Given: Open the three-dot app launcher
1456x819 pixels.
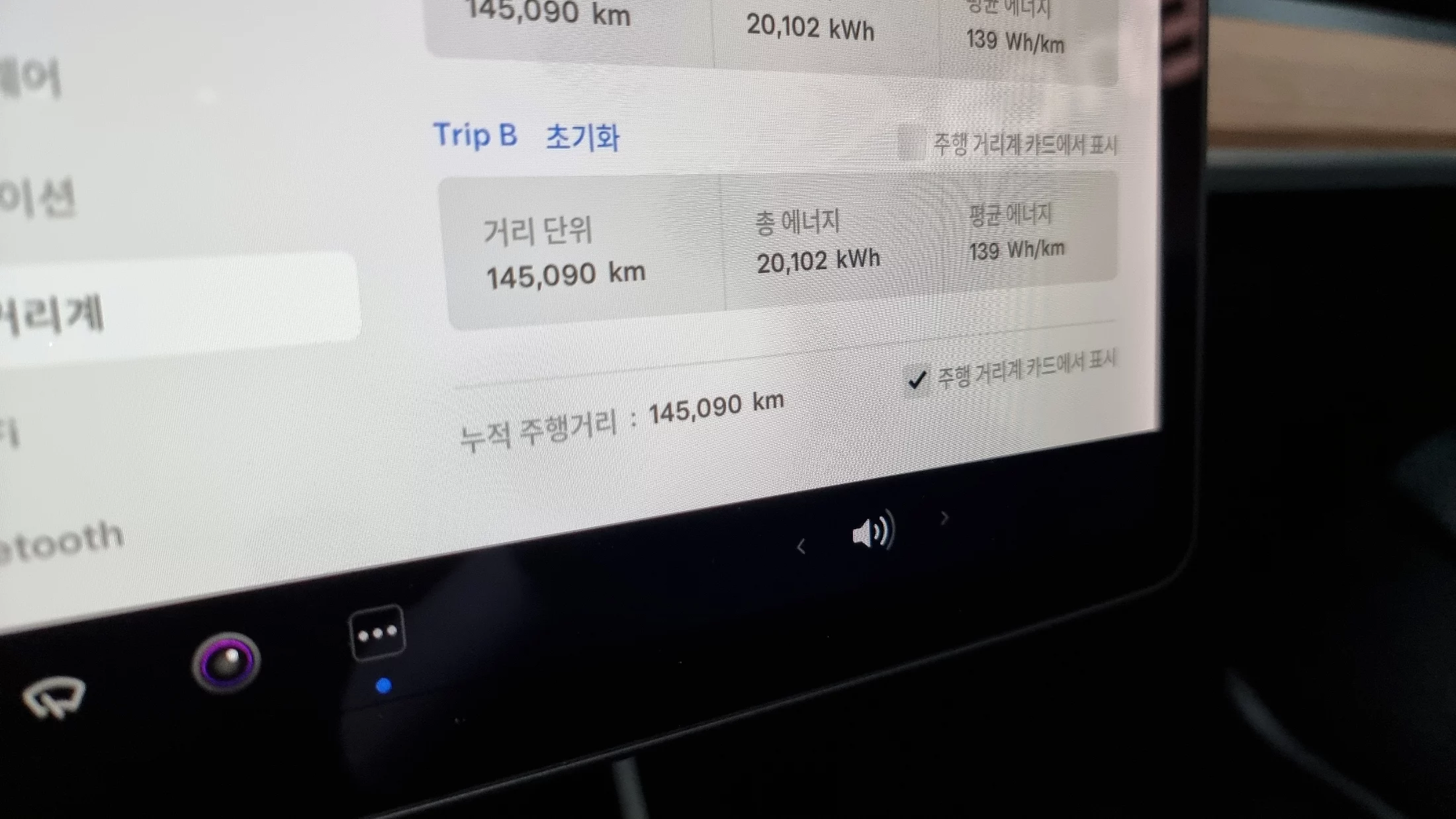Looking at the screenshot, I should 377,633.
